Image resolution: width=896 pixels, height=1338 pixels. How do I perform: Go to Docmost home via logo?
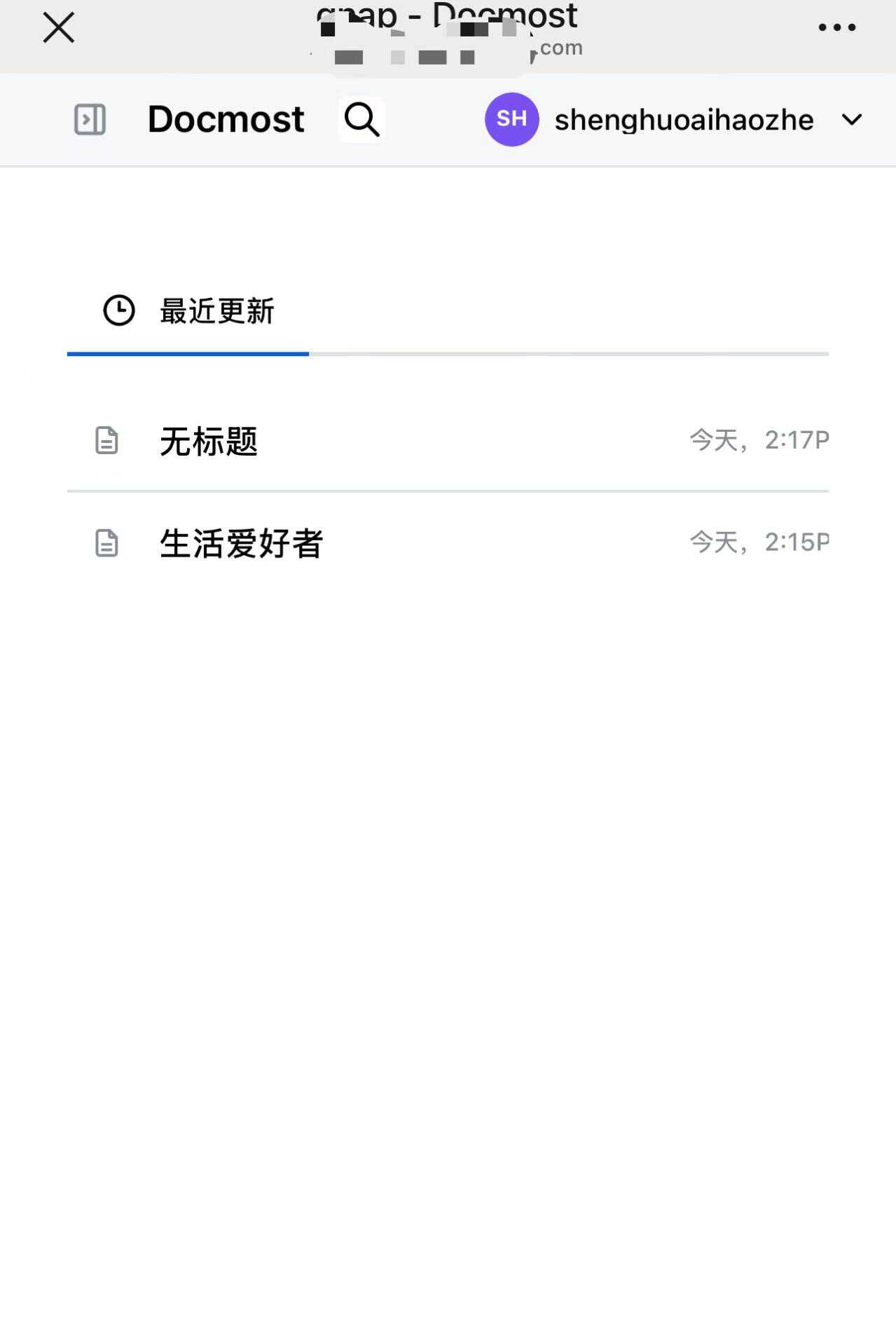pos(226,120)
